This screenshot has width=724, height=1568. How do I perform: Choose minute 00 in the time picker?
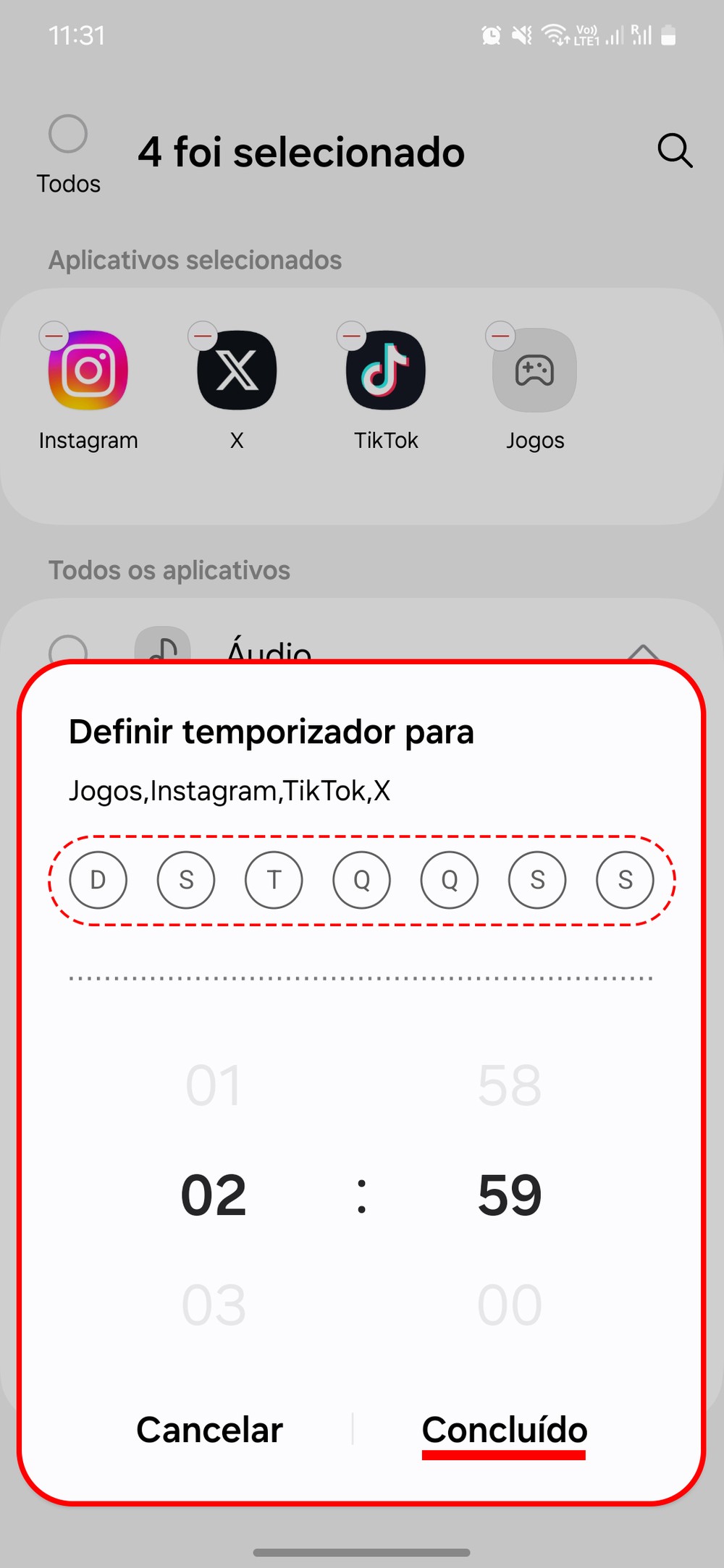[x=510, y=1305]
